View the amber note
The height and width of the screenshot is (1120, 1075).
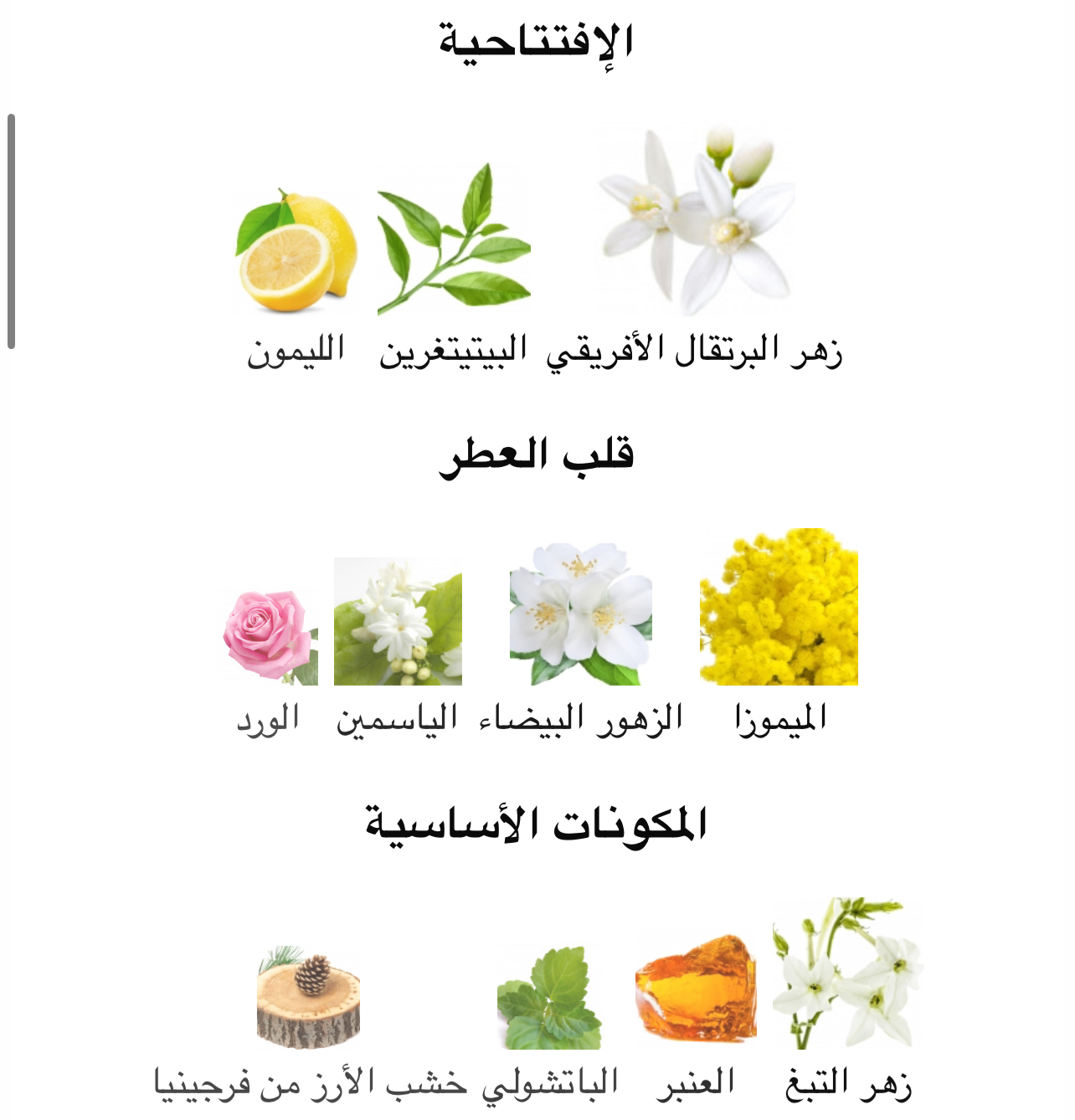[696, 988]
